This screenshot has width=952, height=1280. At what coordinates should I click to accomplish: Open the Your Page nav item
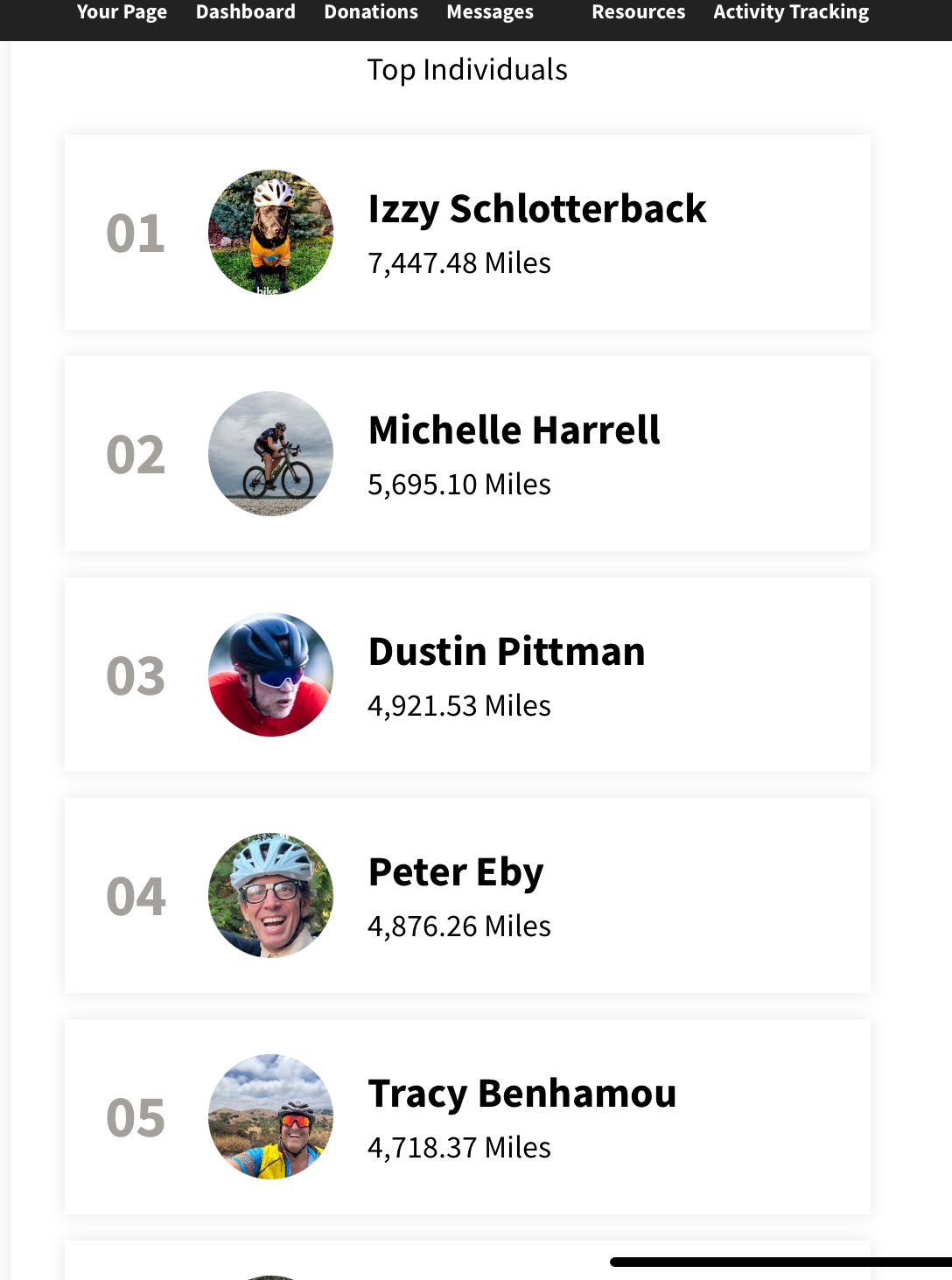(x=122, y=12)
